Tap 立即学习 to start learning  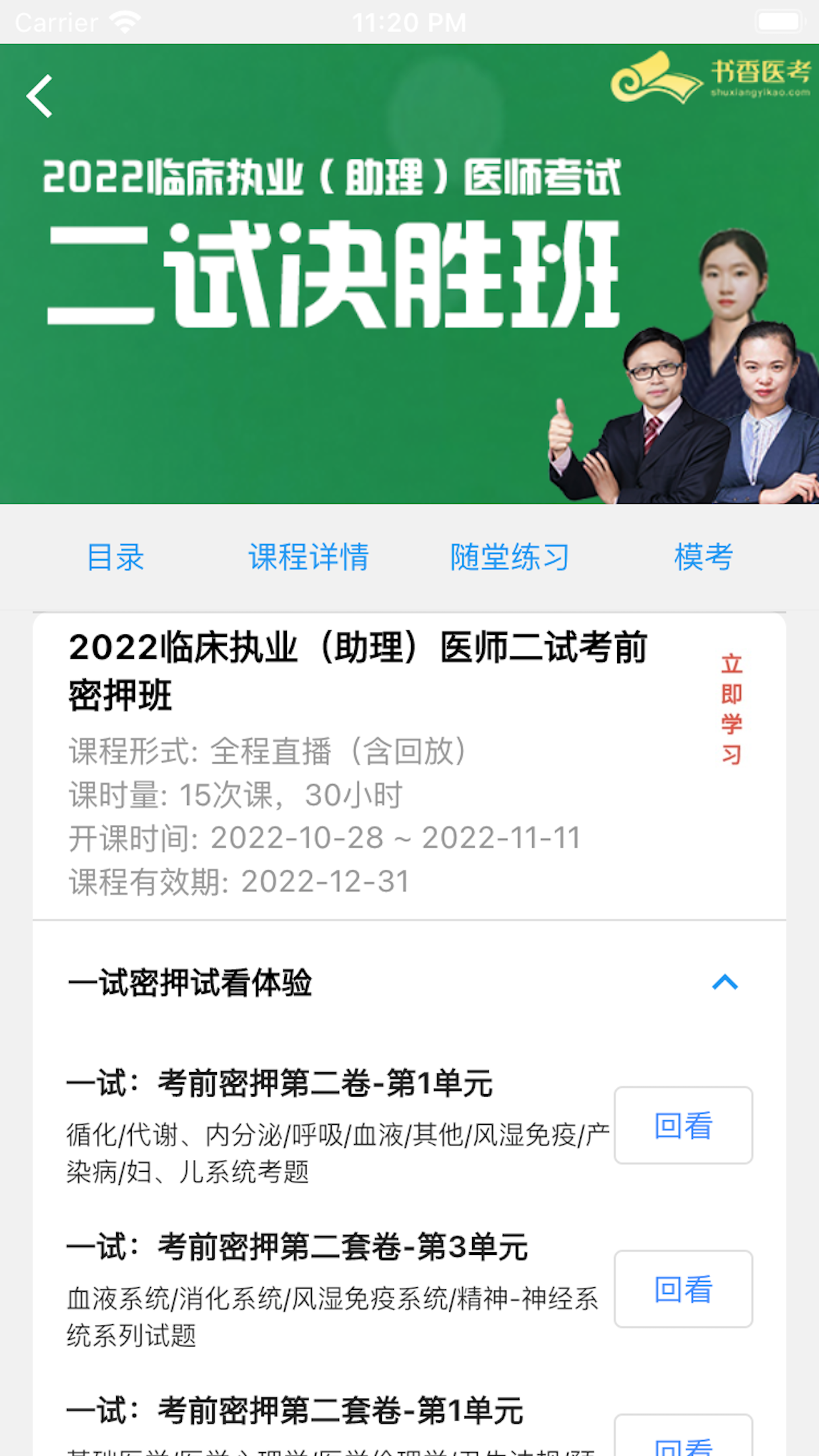pyautogui.click(x=732, y=709)
